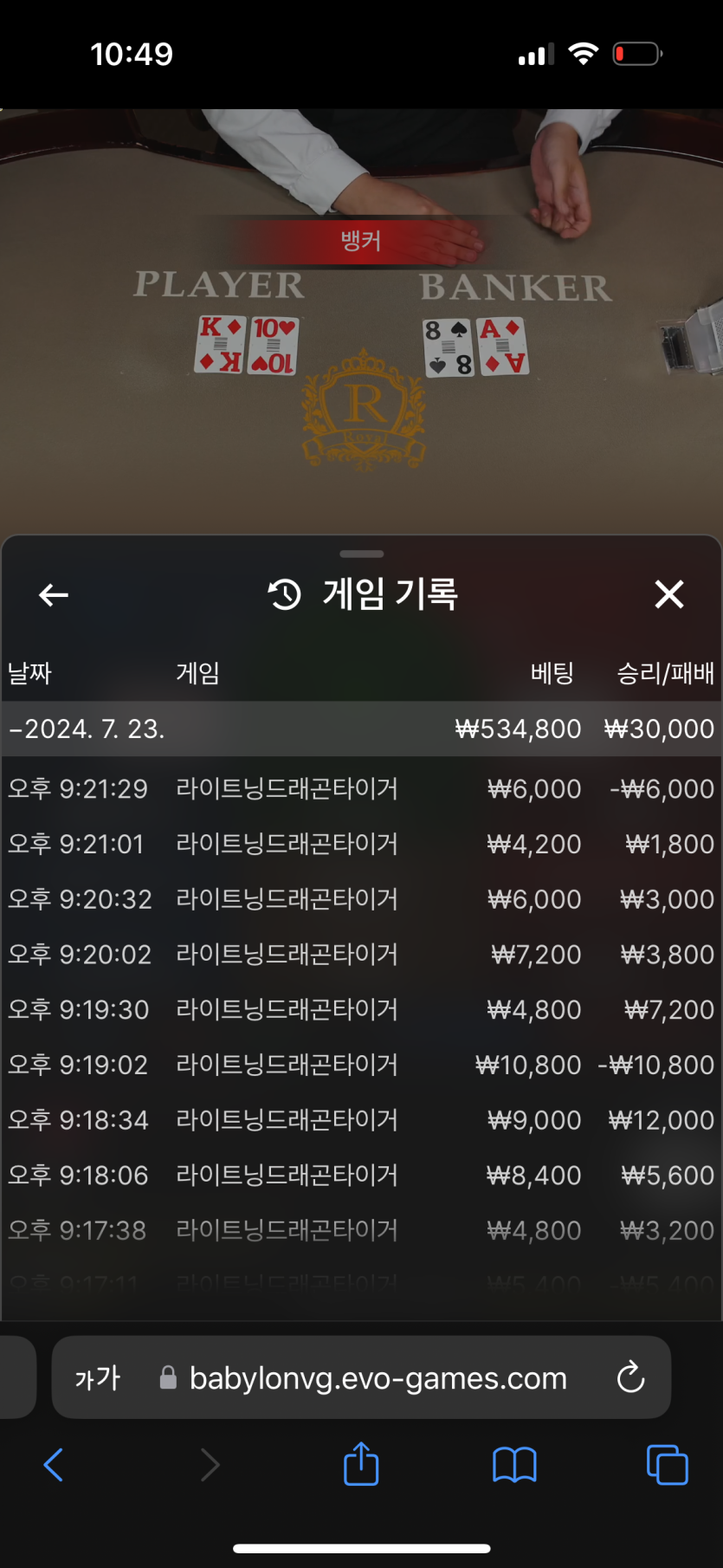Close the game history panel
Screen dimensions: 723x1568
click(668, 594)
